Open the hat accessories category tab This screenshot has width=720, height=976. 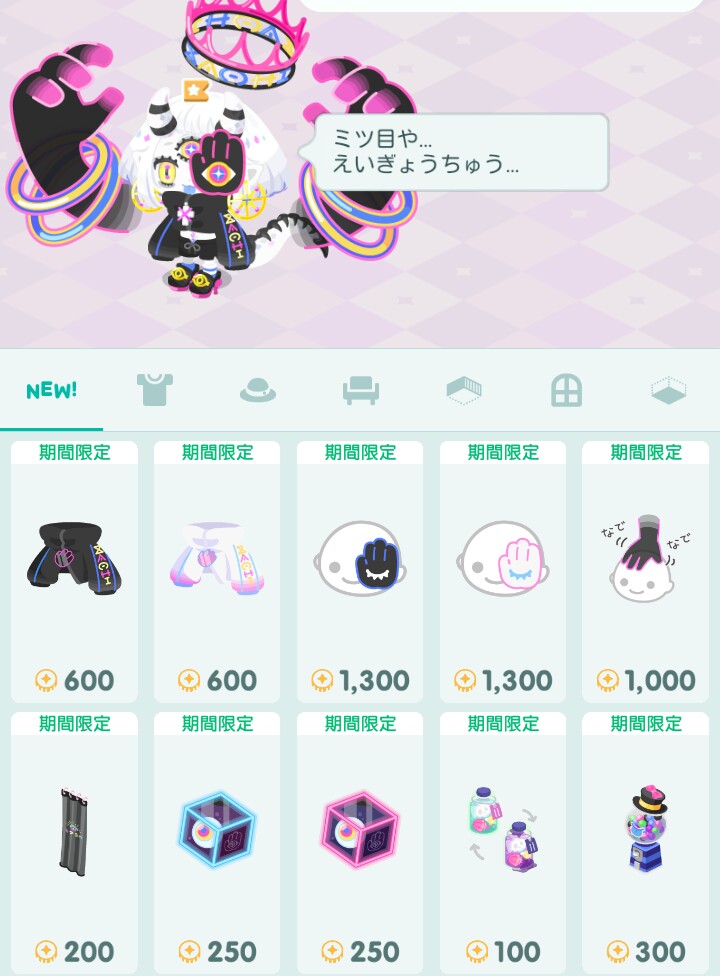click(x=258, y=391)
